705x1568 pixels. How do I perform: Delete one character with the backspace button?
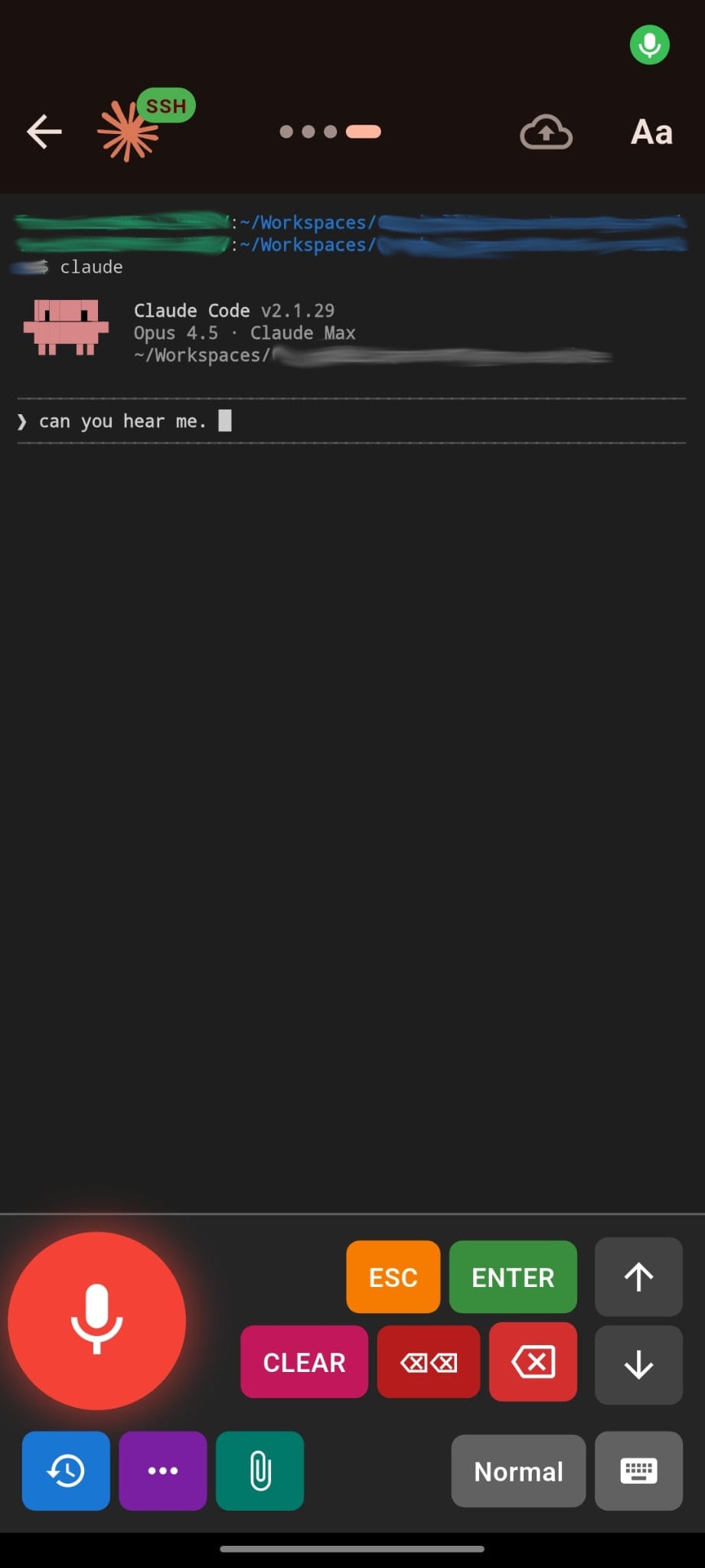tap(533, 1362)
